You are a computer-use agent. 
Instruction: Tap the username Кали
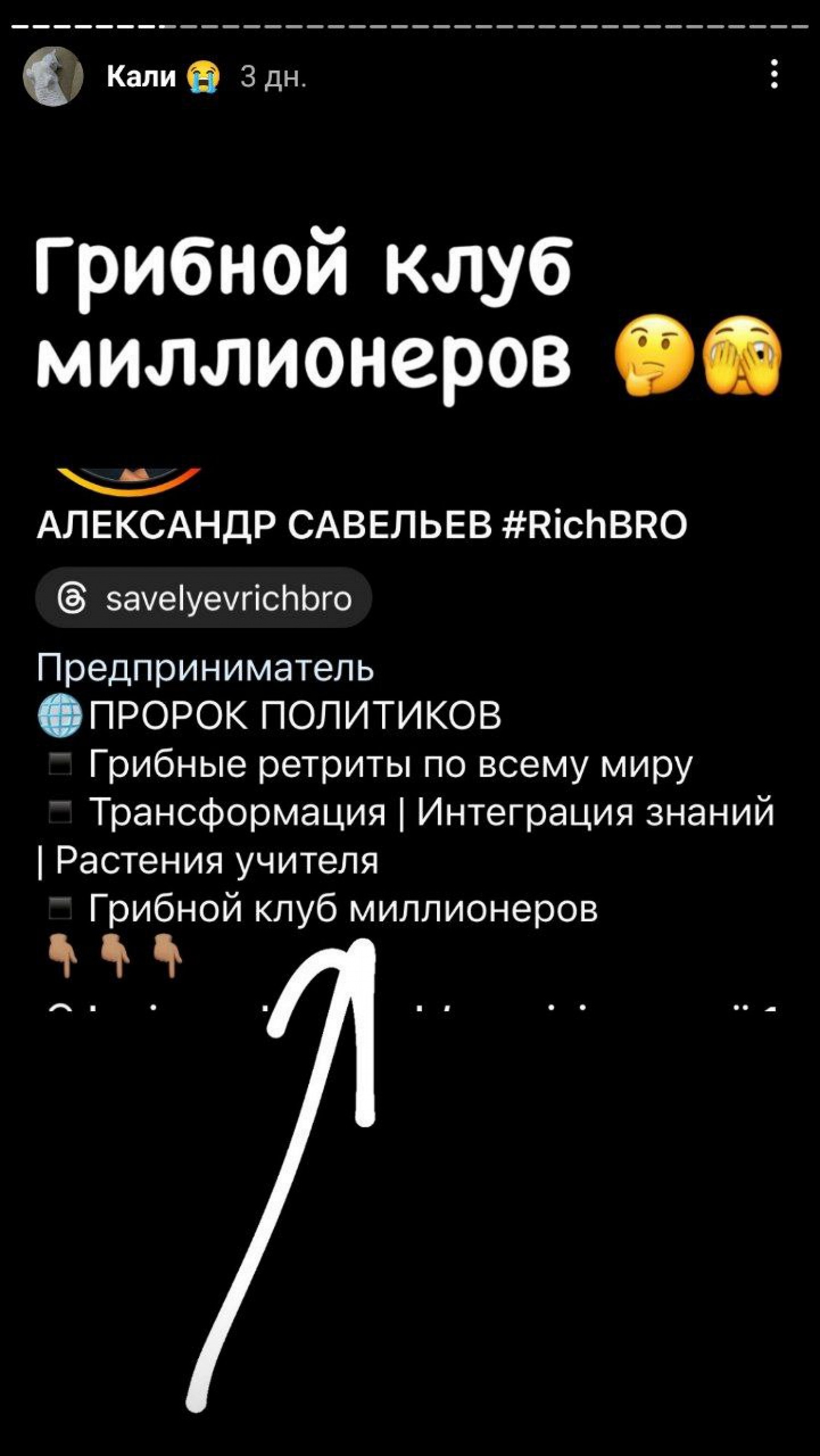tap(141, 77)
